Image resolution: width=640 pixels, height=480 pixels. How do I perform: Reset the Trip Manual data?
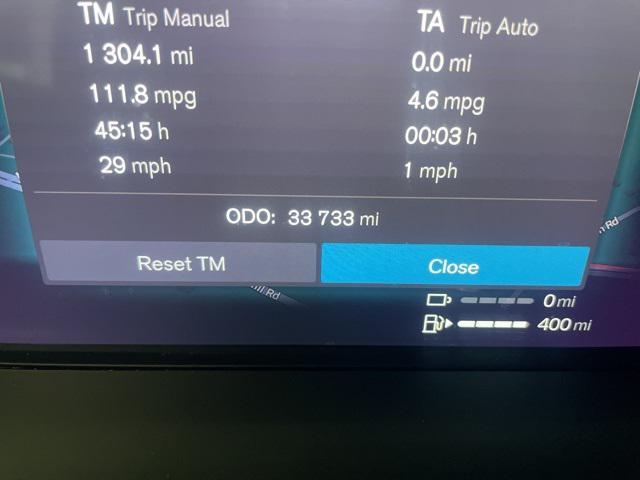point(180,263)
